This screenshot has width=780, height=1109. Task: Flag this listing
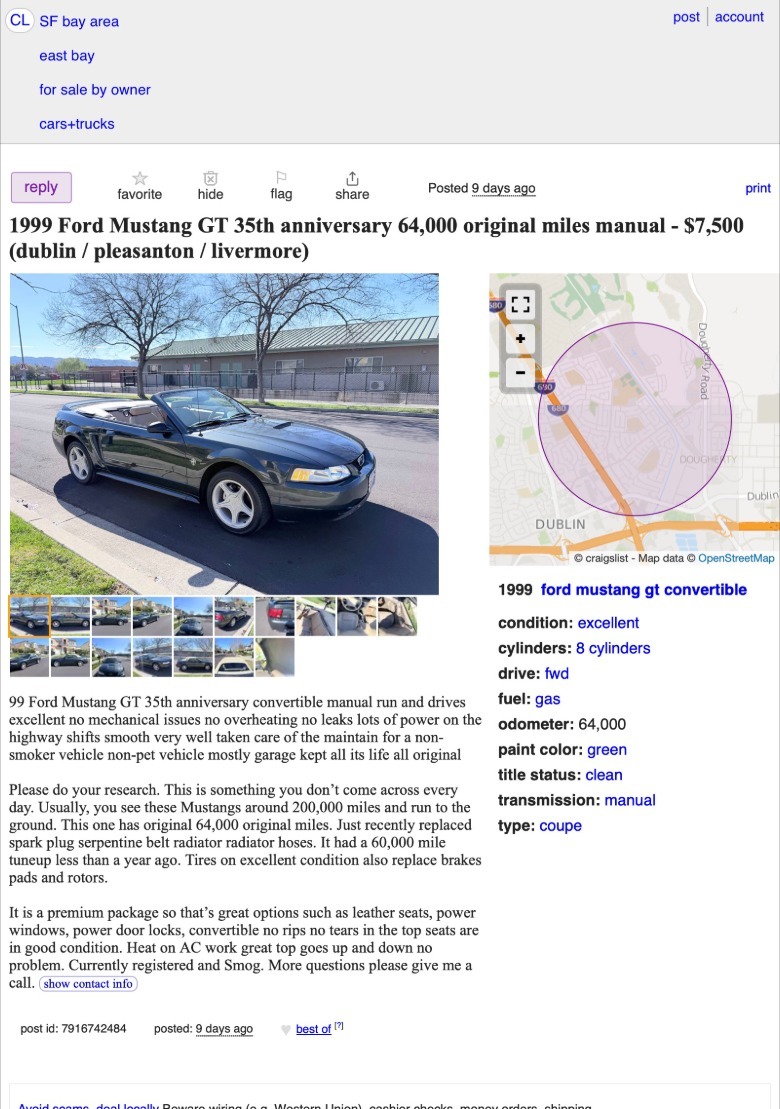(x=281, y=185)
